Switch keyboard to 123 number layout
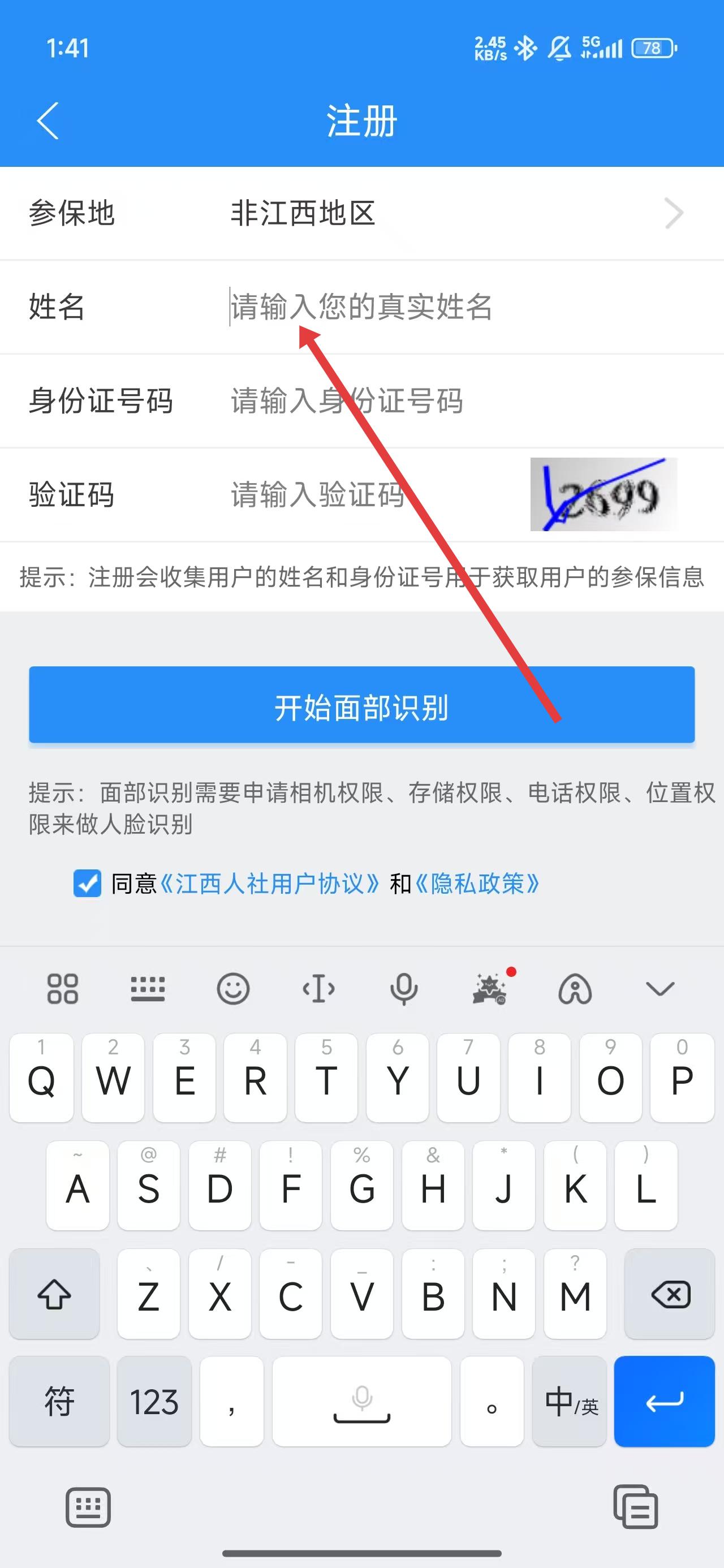This screenshot has height=1568, width=724. pos(154,1401)
